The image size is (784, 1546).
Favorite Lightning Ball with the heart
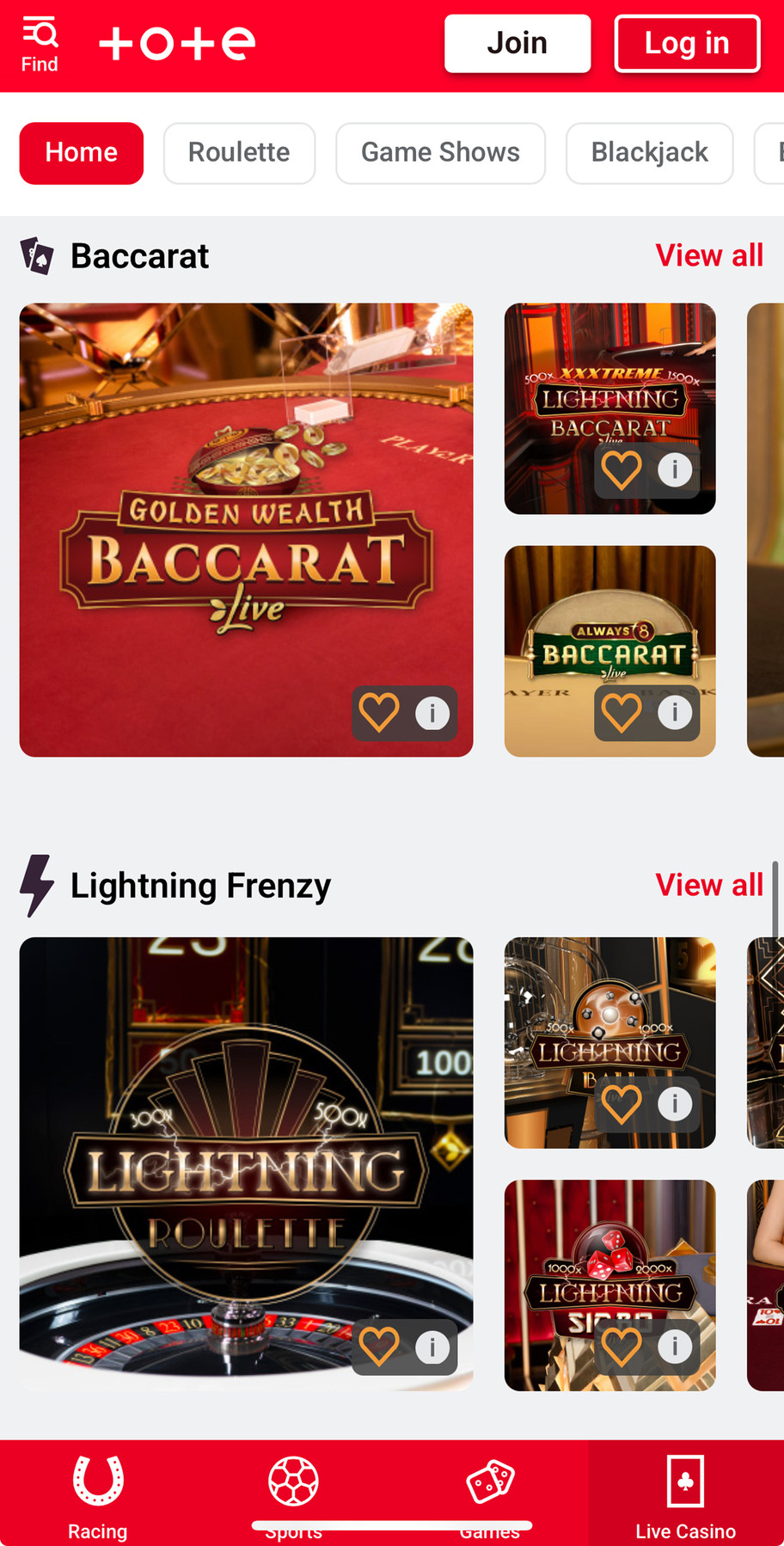click(622, 1103)
